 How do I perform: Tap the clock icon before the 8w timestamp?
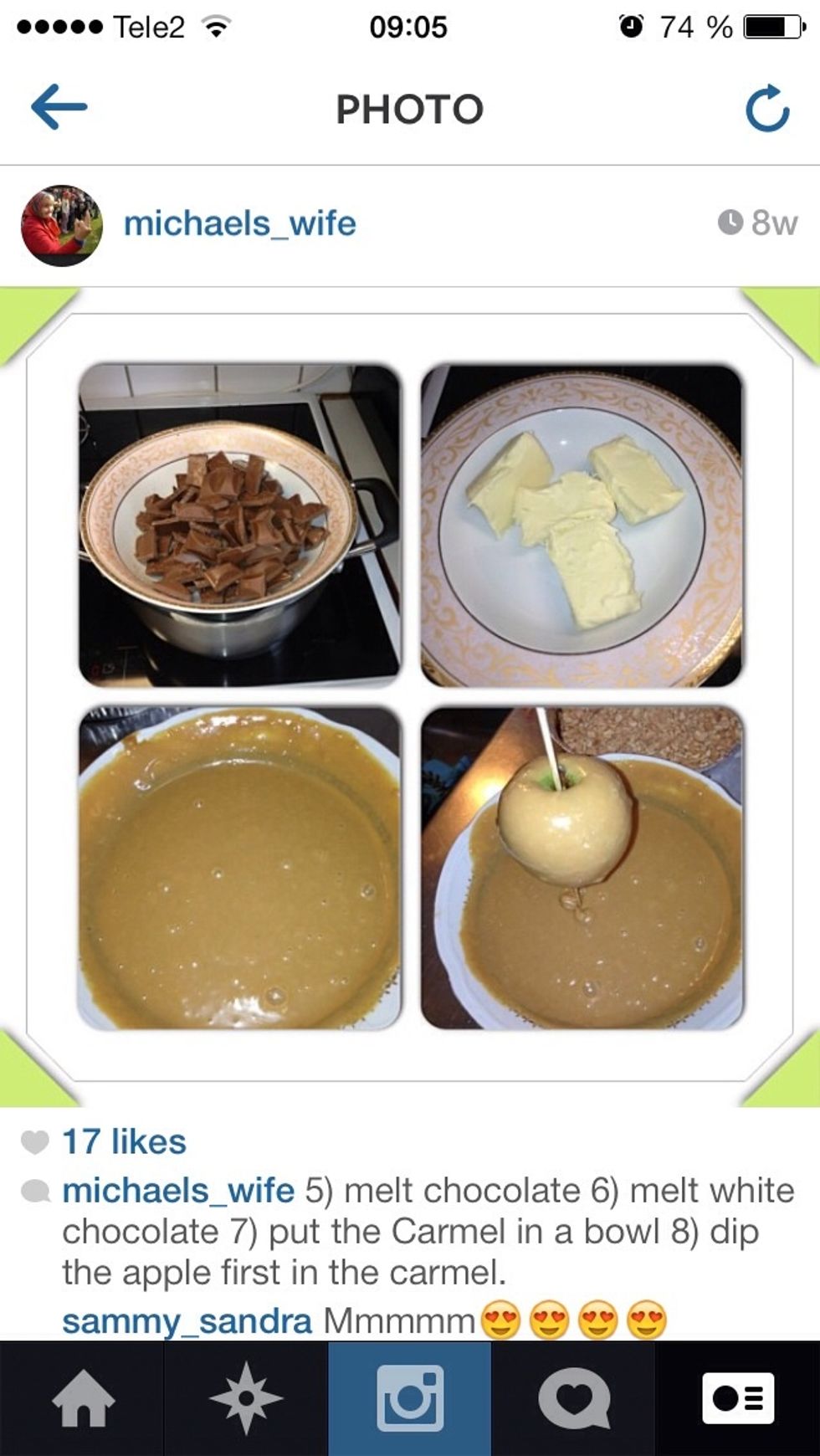730,222
